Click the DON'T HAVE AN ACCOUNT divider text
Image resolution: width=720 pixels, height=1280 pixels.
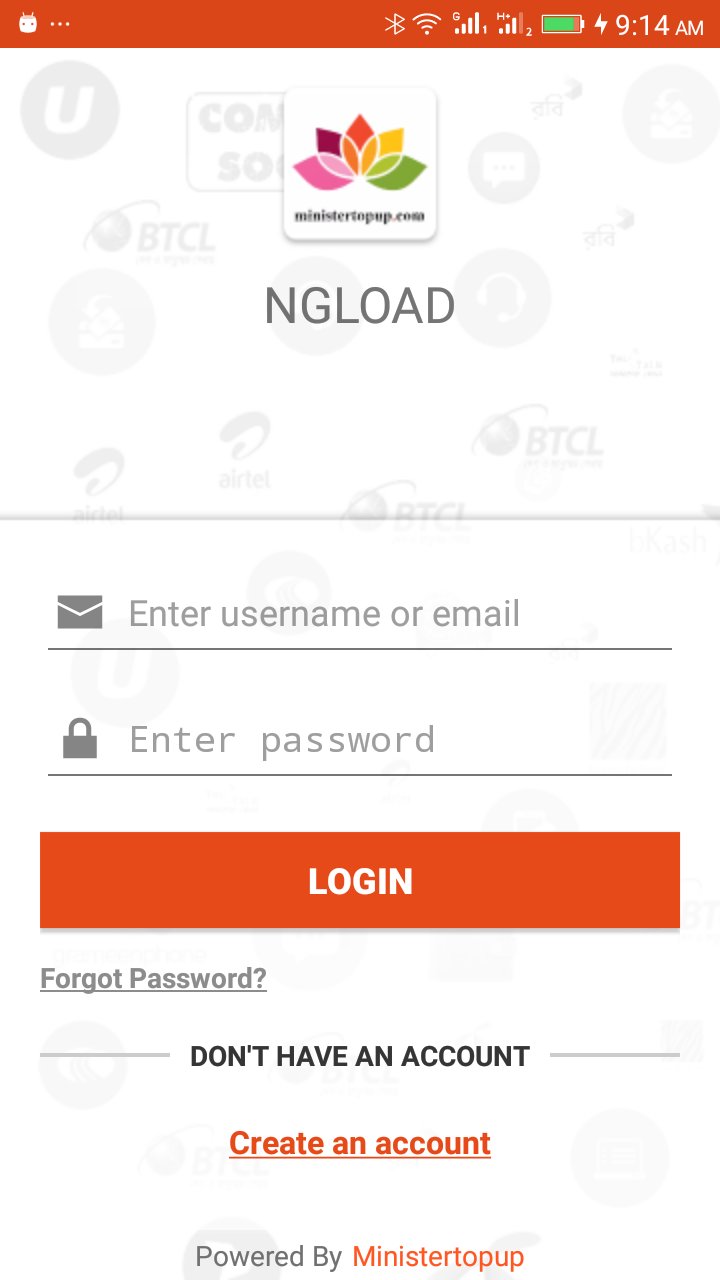pyautogui.click(x=359, y=1055)
